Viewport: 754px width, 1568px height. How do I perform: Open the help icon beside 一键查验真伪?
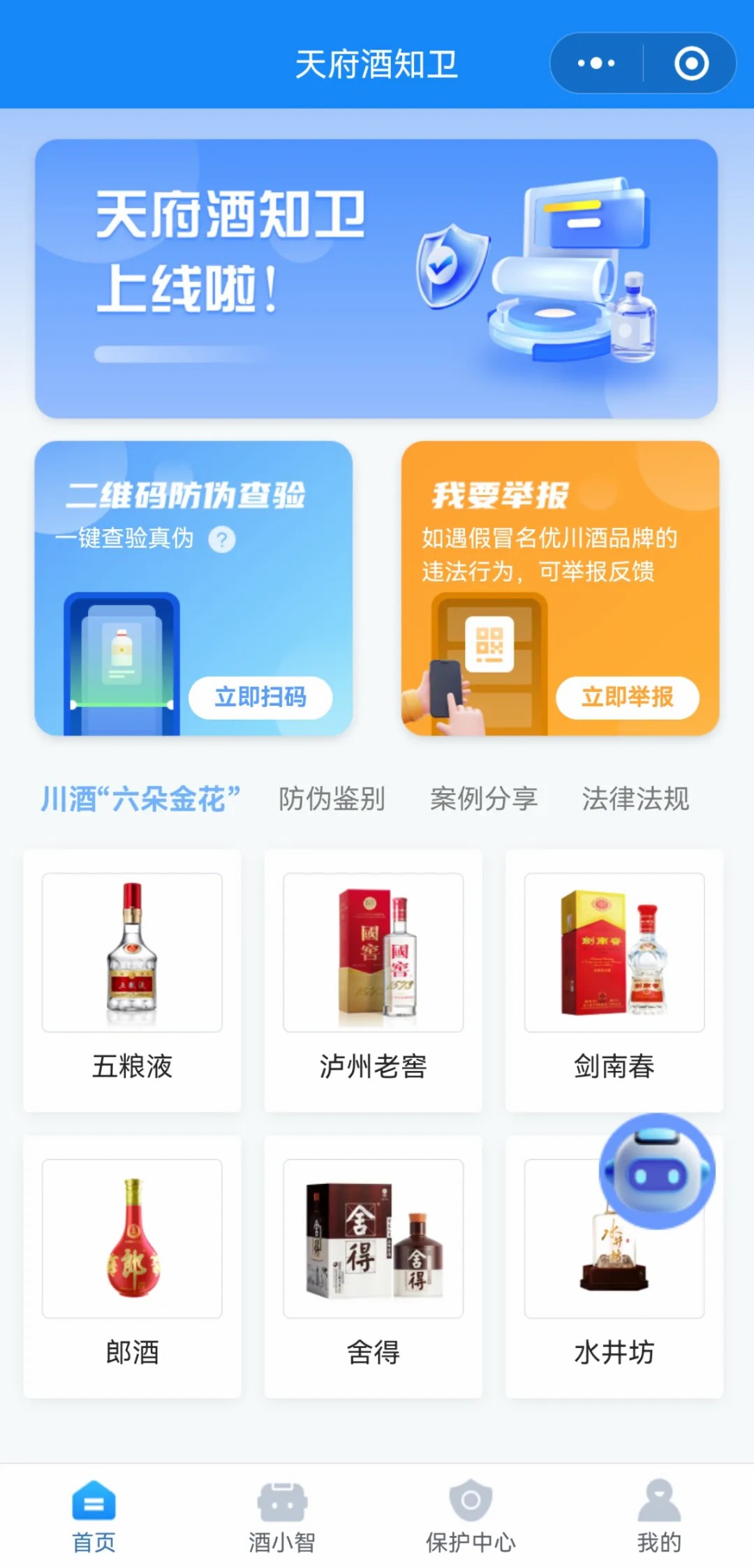(222, 539)
